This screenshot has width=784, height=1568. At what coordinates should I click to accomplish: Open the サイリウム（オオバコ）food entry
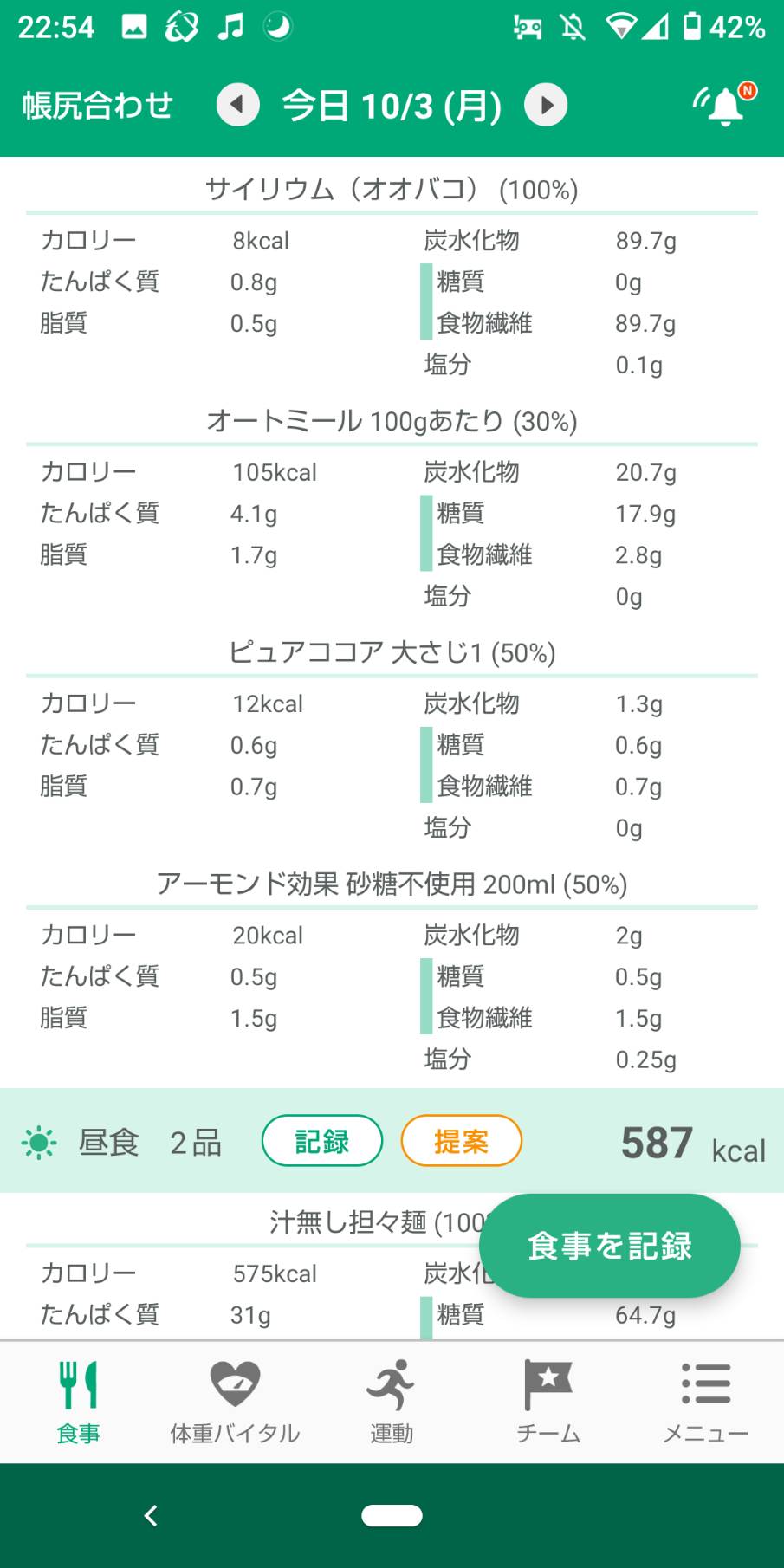pos(392,189)
